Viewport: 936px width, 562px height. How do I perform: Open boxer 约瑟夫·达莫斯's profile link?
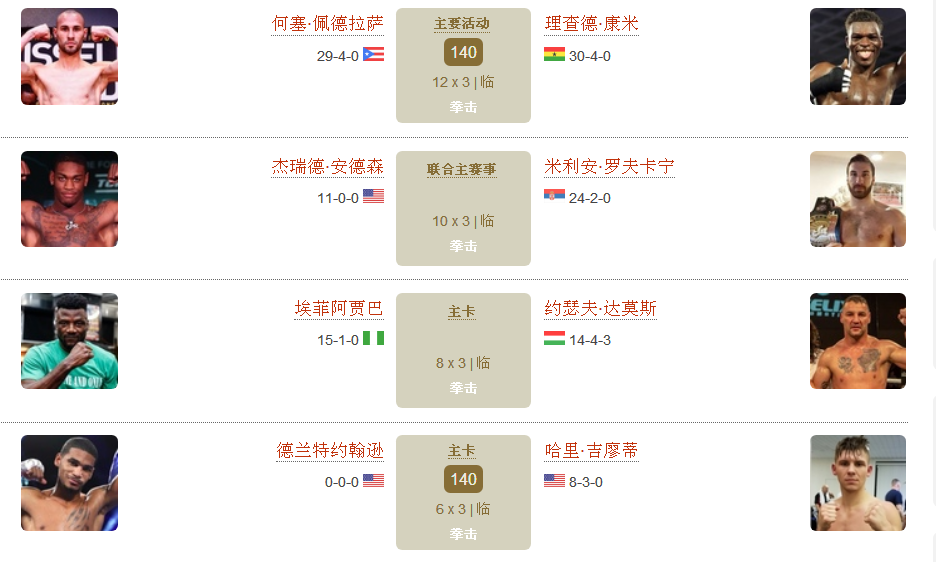[x=600, y=308]
